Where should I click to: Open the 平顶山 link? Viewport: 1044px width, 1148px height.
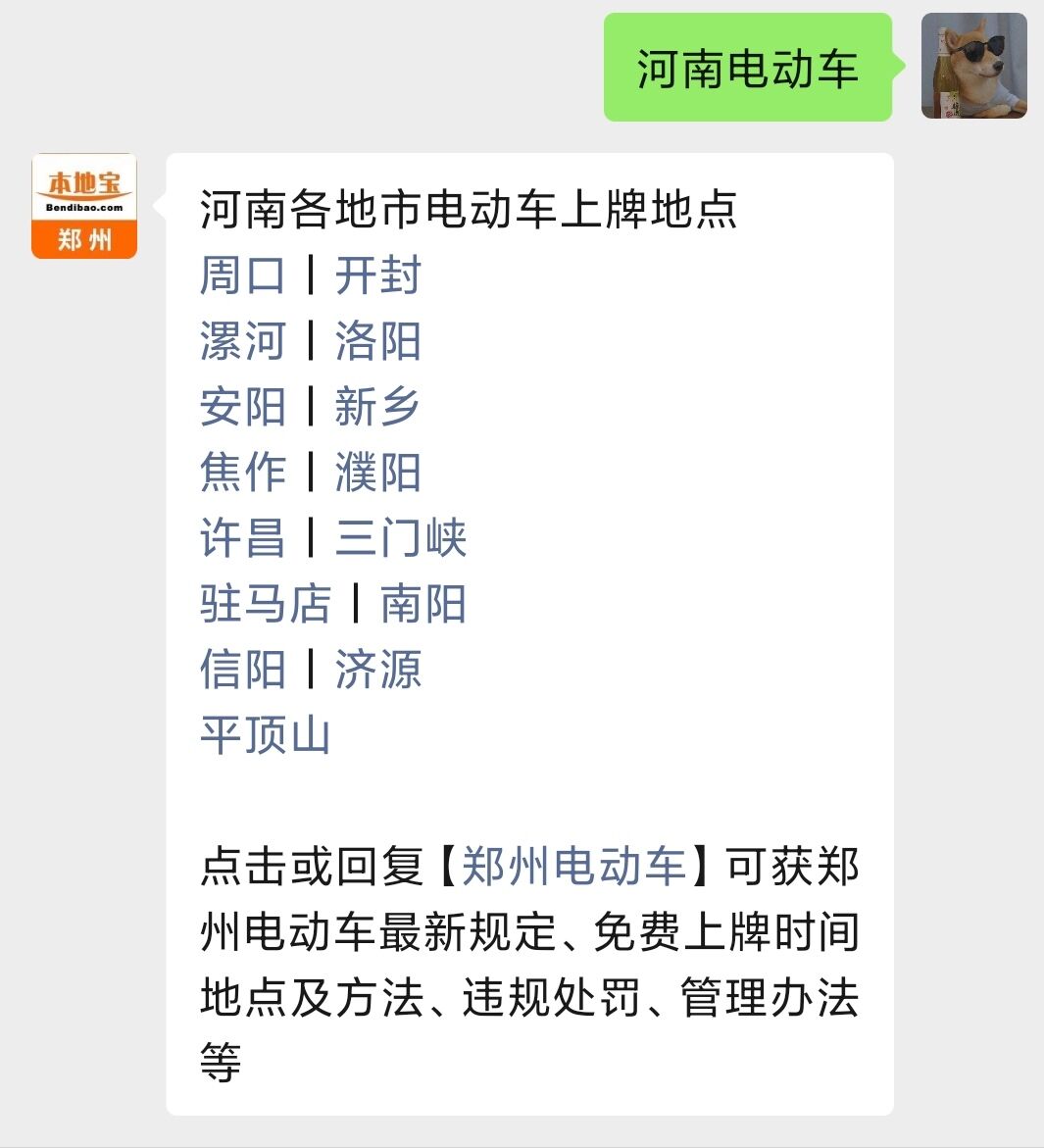[266, 735]
